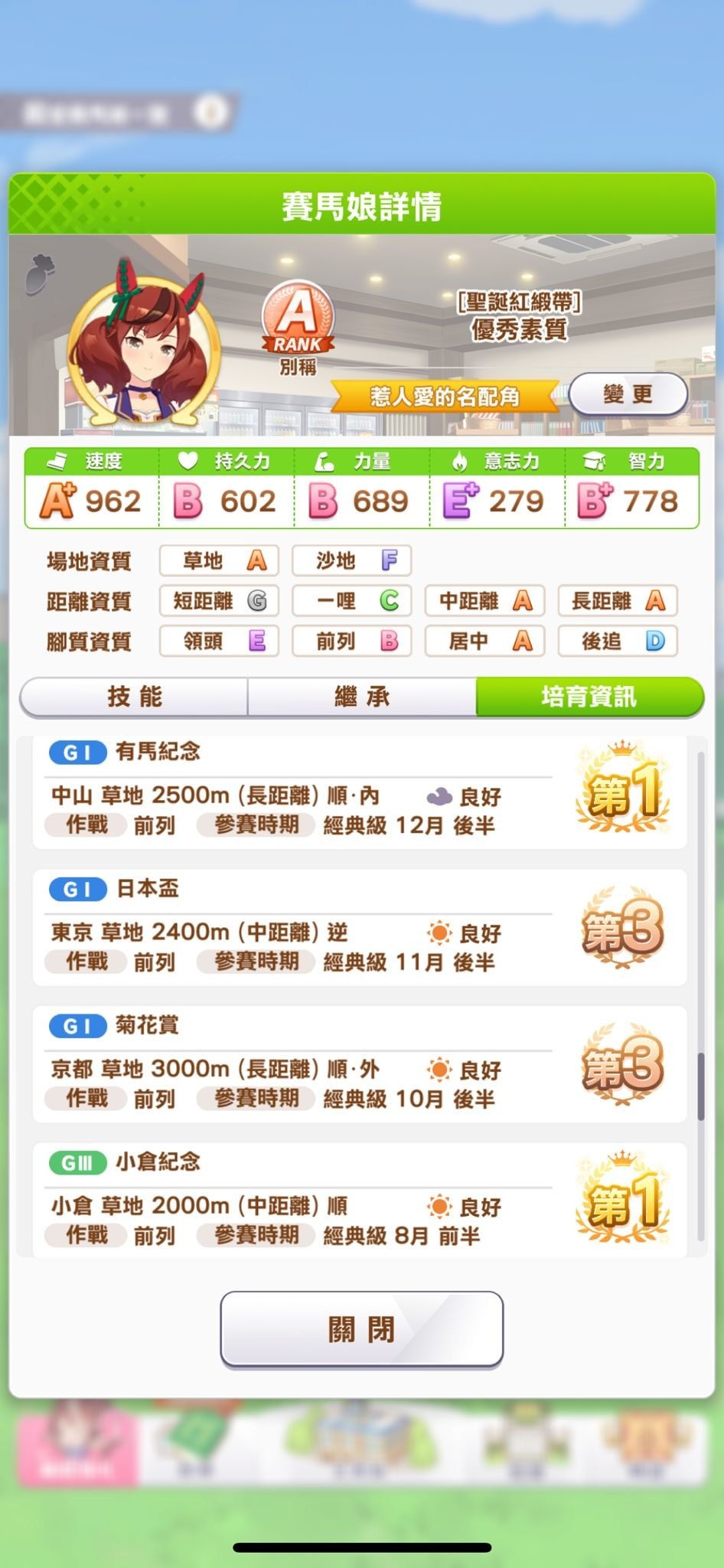
Task: Close the dialog with the 關閉 button
Action: coord(362,1328)
